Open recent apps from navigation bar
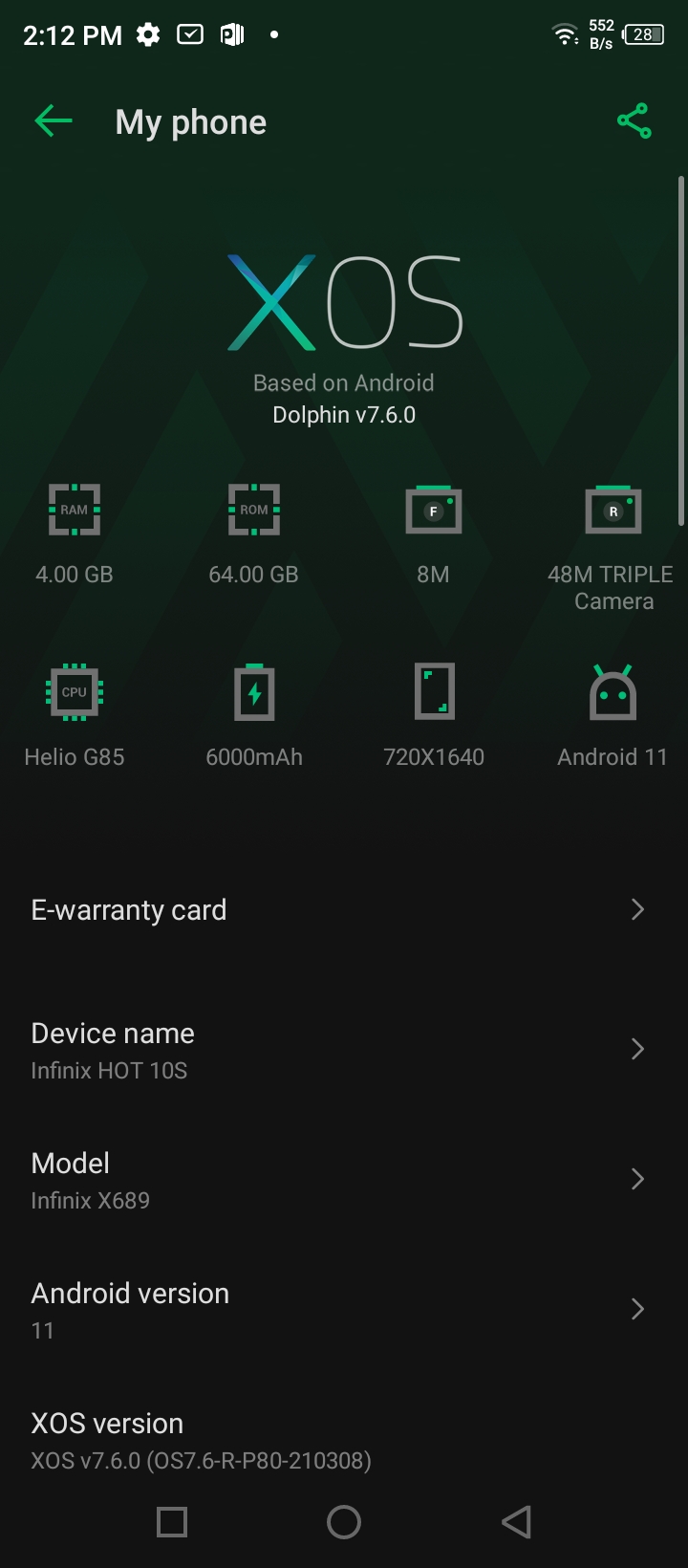Image resolution: width=688 pixels, height=1568 pixels. coord(172,1522)
